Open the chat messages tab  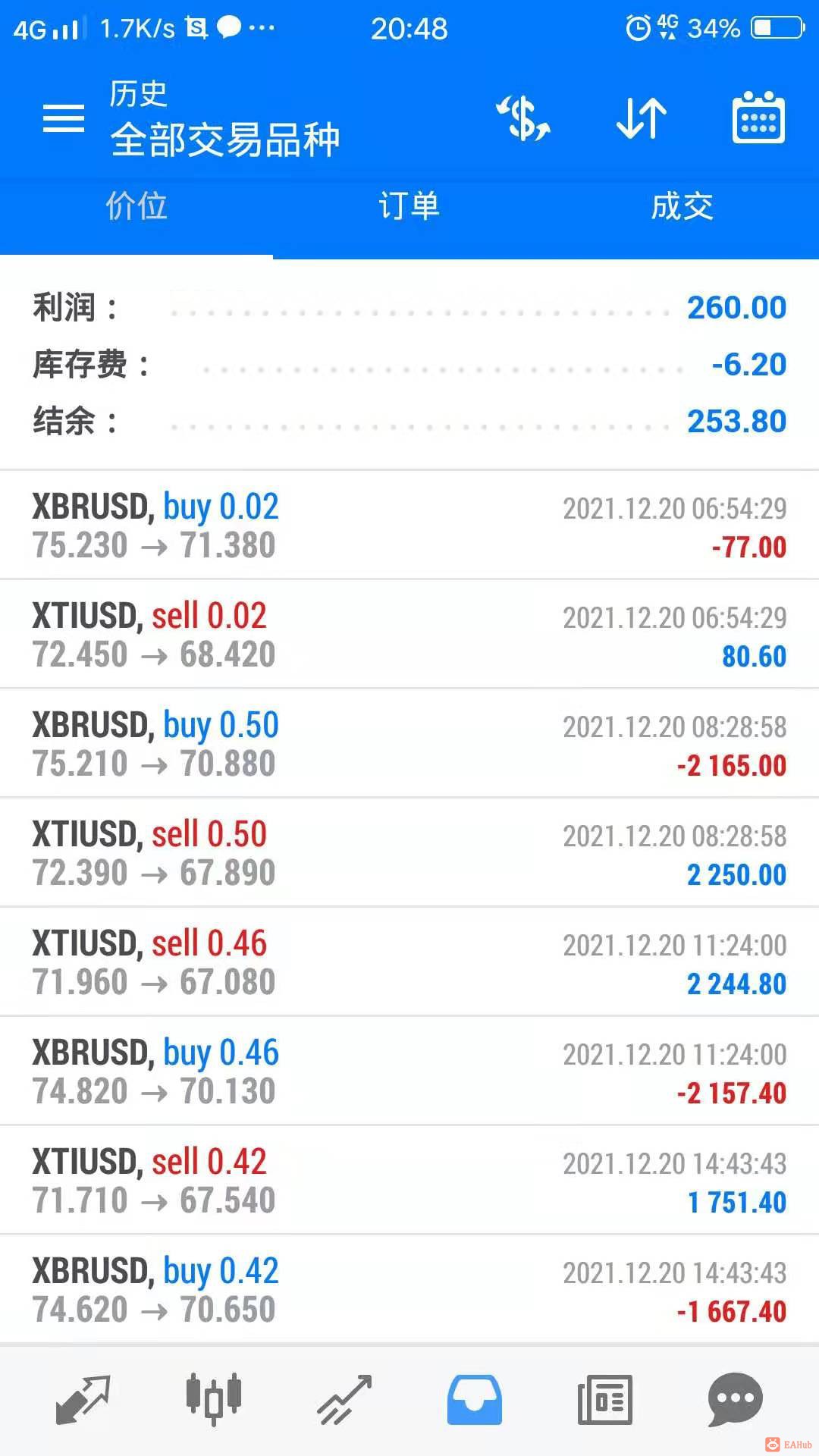click(735, 1399)
